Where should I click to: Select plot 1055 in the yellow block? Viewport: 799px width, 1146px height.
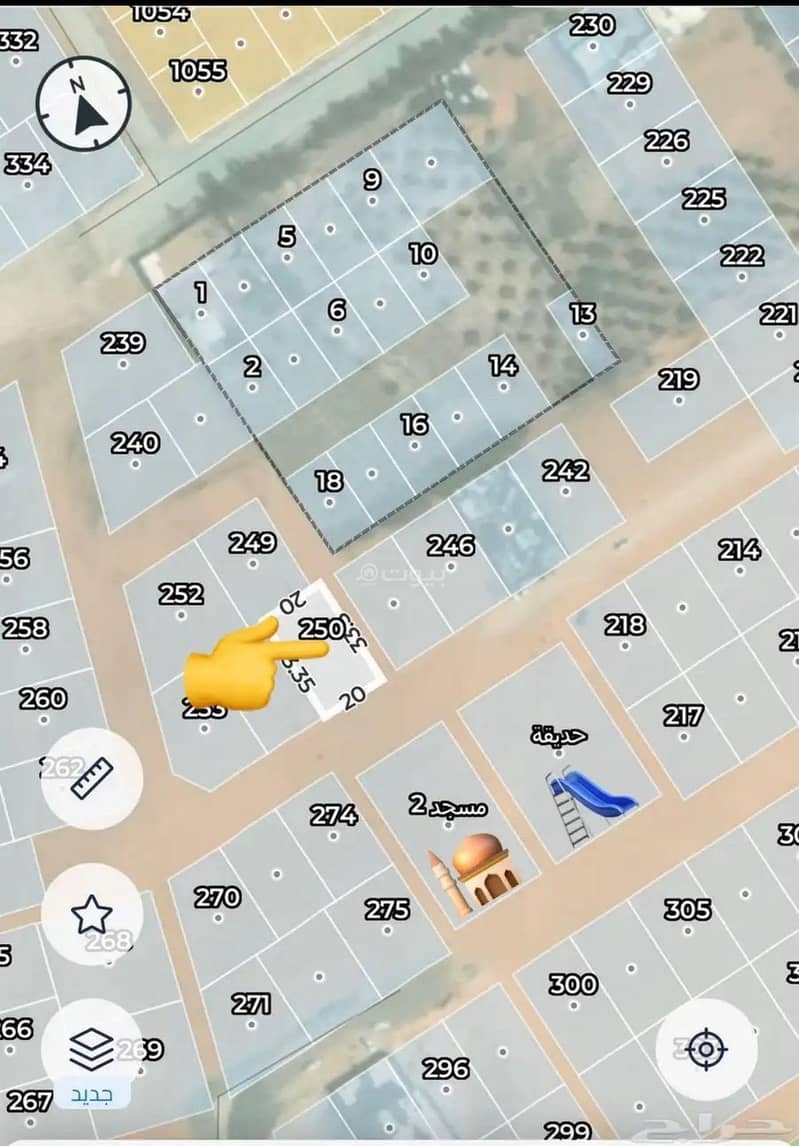click(197, 70)
